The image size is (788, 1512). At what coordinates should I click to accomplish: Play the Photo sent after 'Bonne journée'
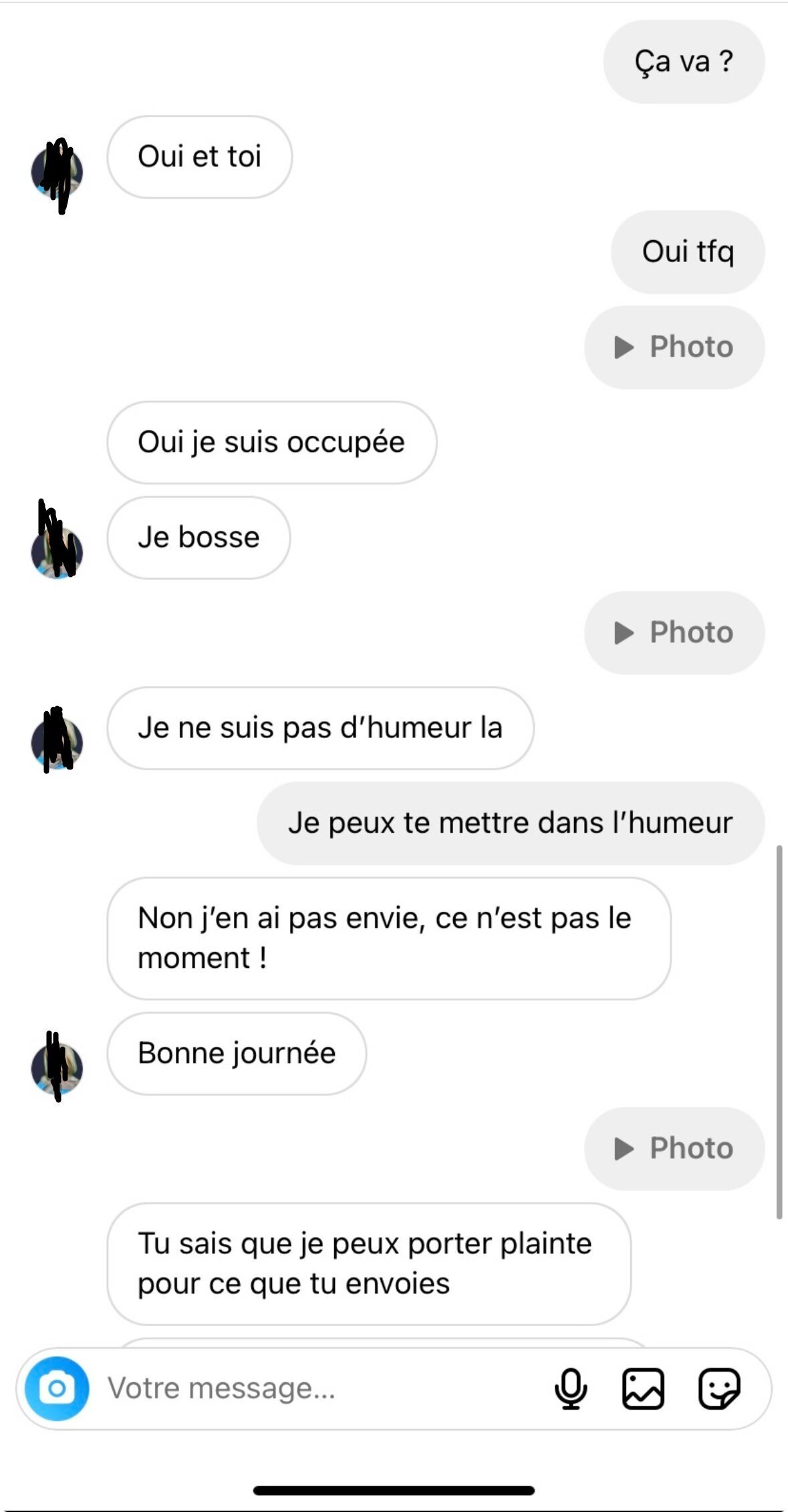[674, 1148]
